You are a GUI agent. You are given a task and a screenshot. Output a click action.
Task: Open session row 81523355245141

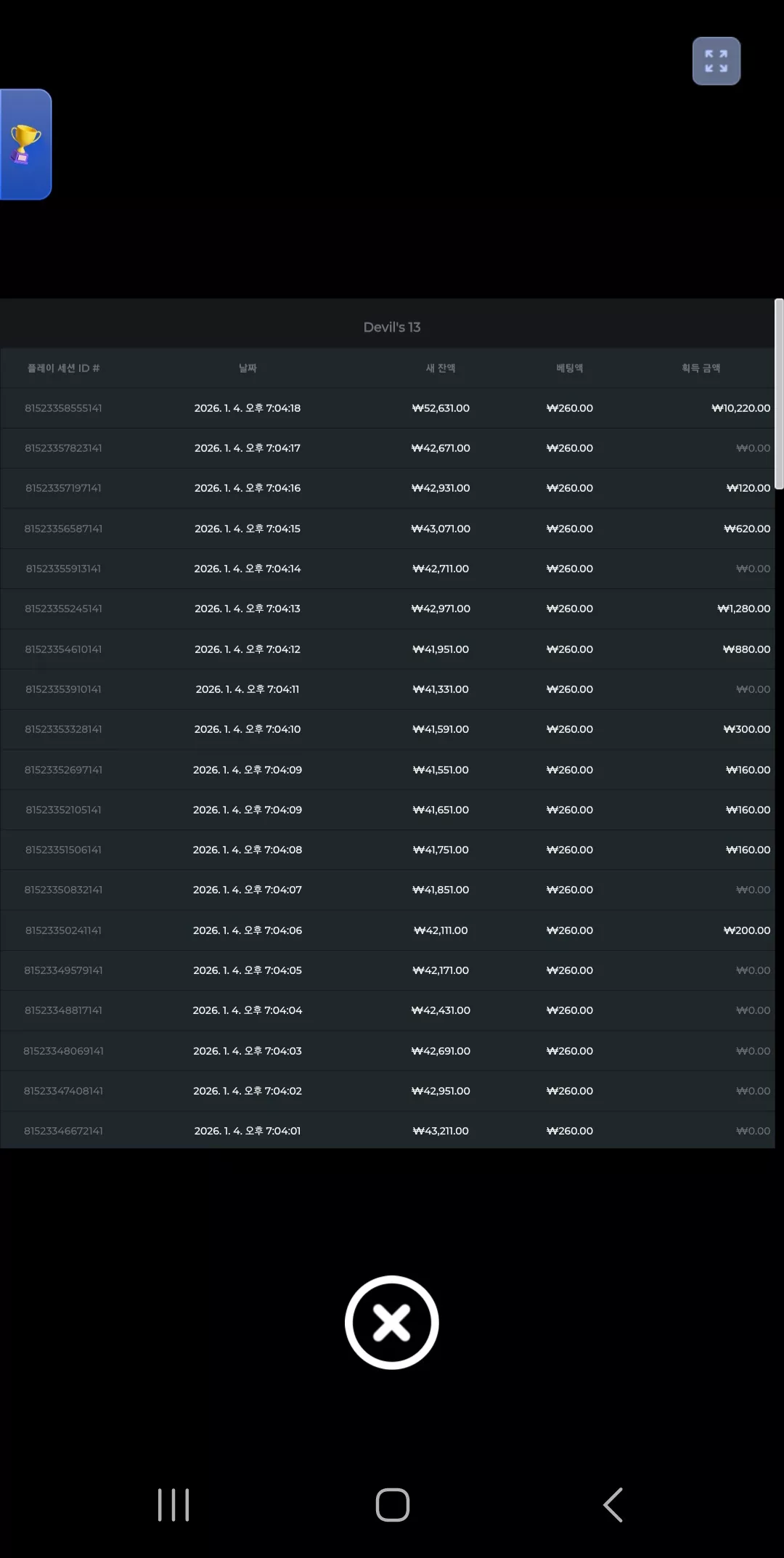[388, 609]
